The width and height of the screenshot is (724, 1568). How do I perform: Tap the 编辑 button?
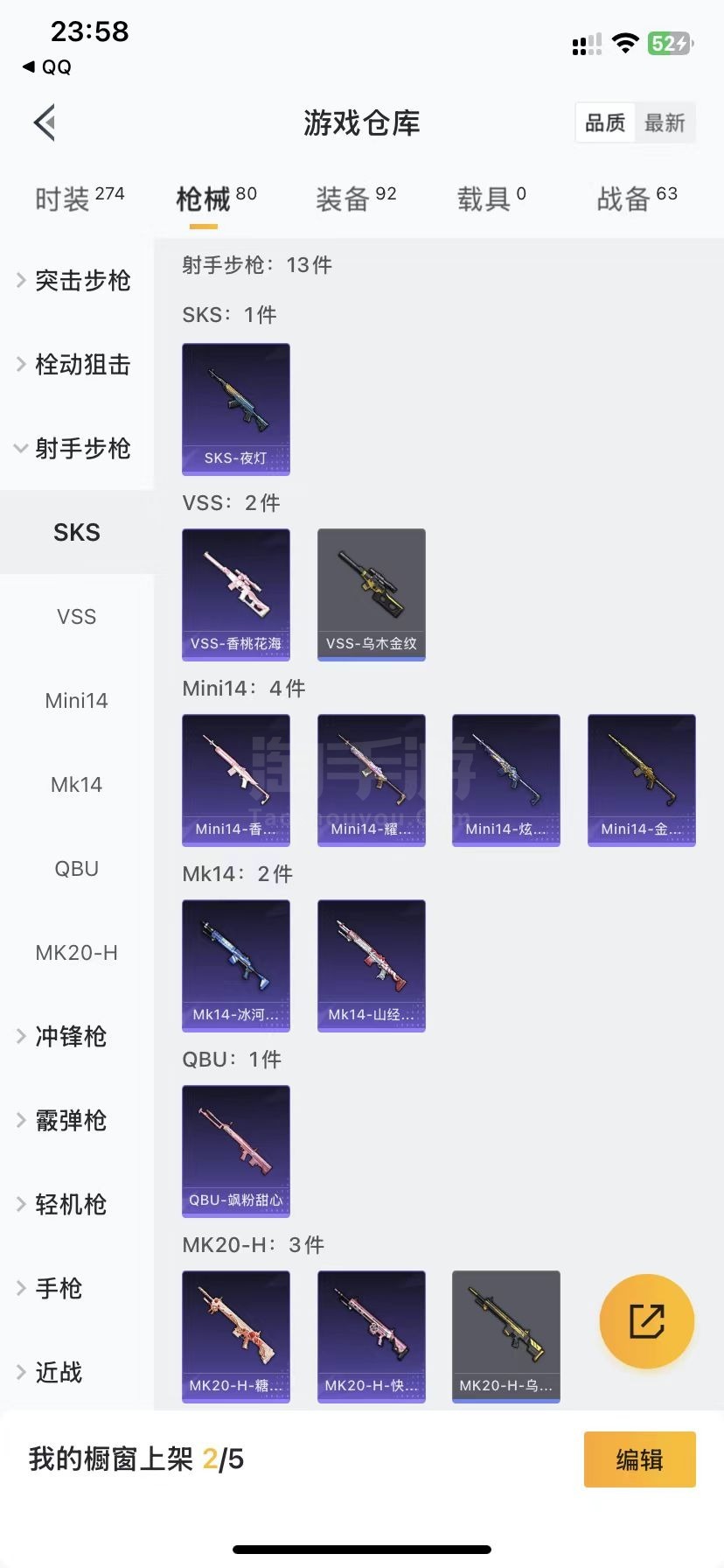click(640, 1459)
